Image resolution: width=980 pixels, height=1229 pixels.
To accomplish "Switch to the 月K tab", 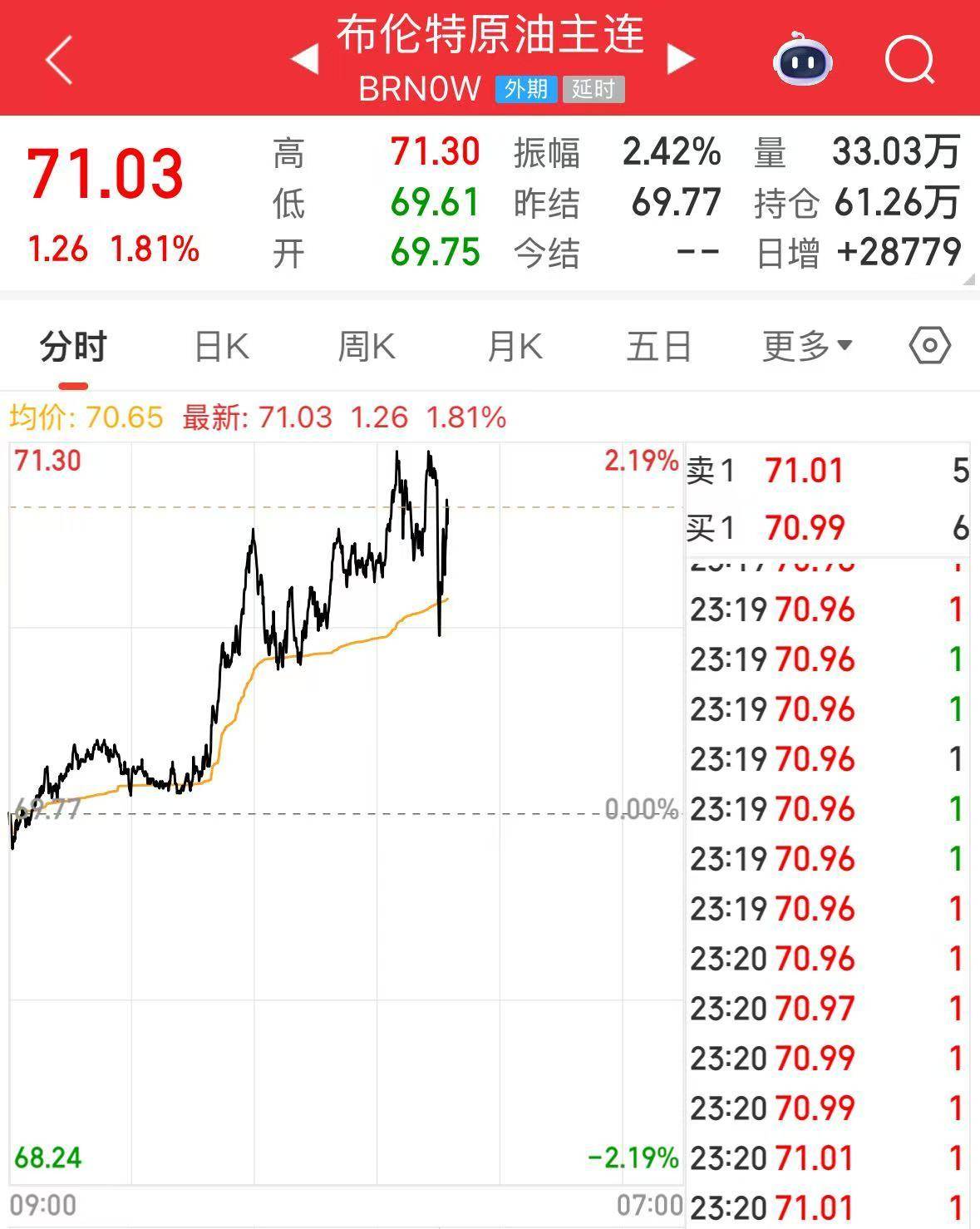I will [514, 346].
